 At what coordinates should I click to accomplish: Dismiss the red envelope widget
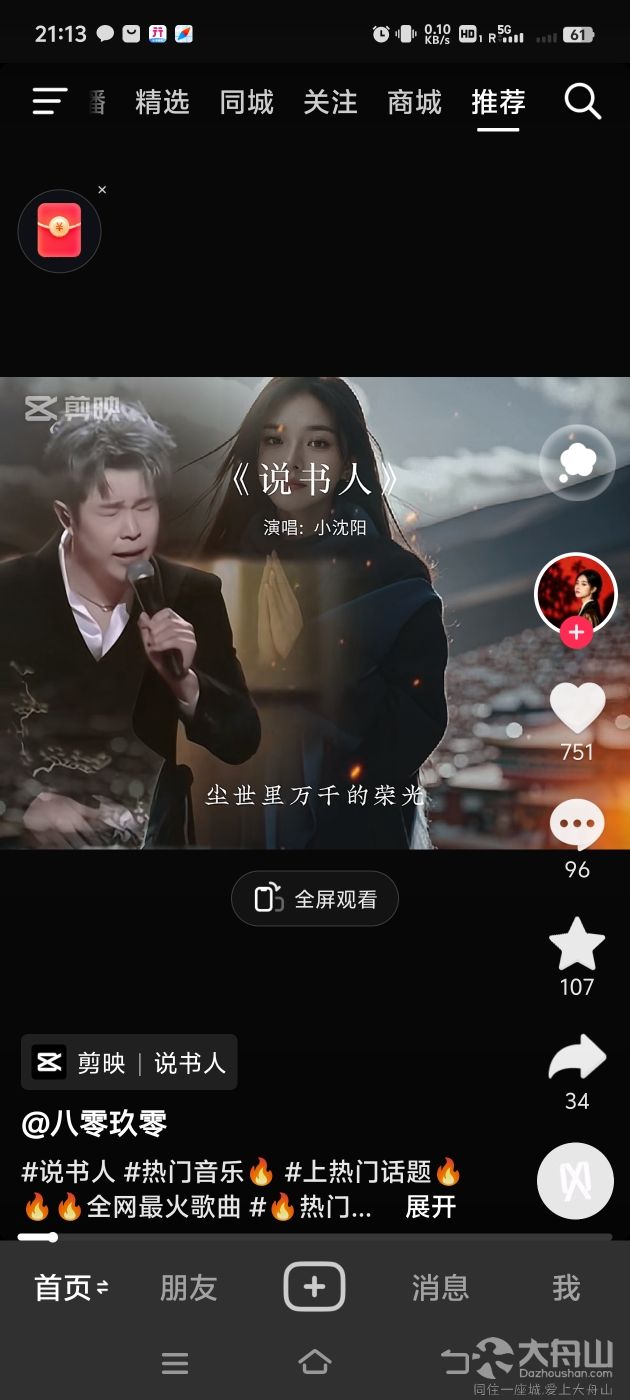pos(102,190)
